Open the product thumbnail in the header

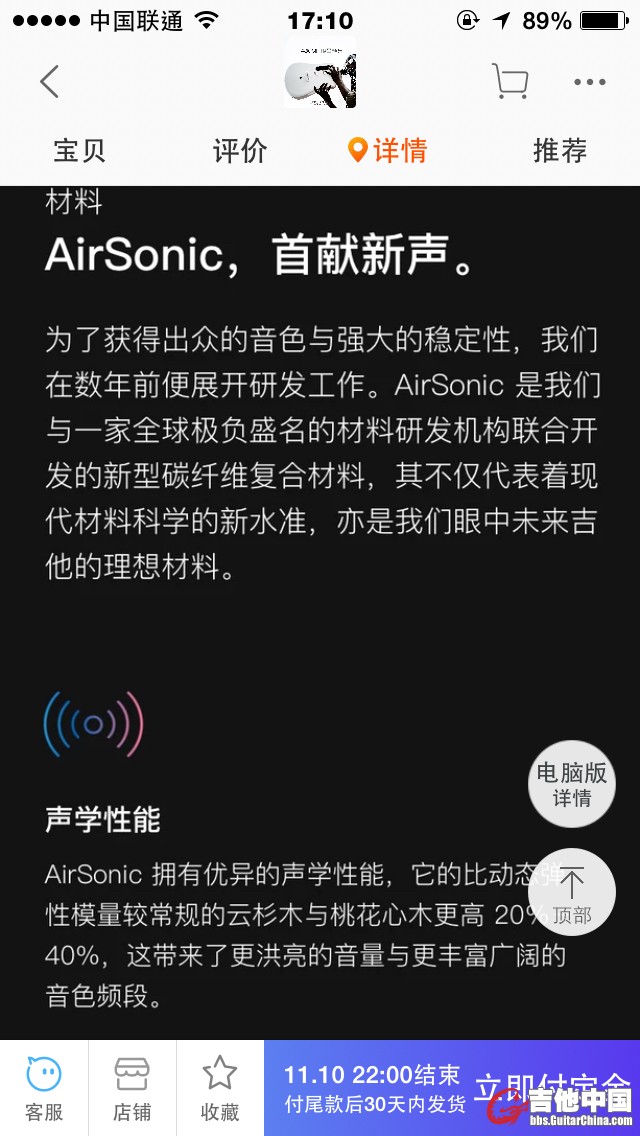tap(320, 76)
